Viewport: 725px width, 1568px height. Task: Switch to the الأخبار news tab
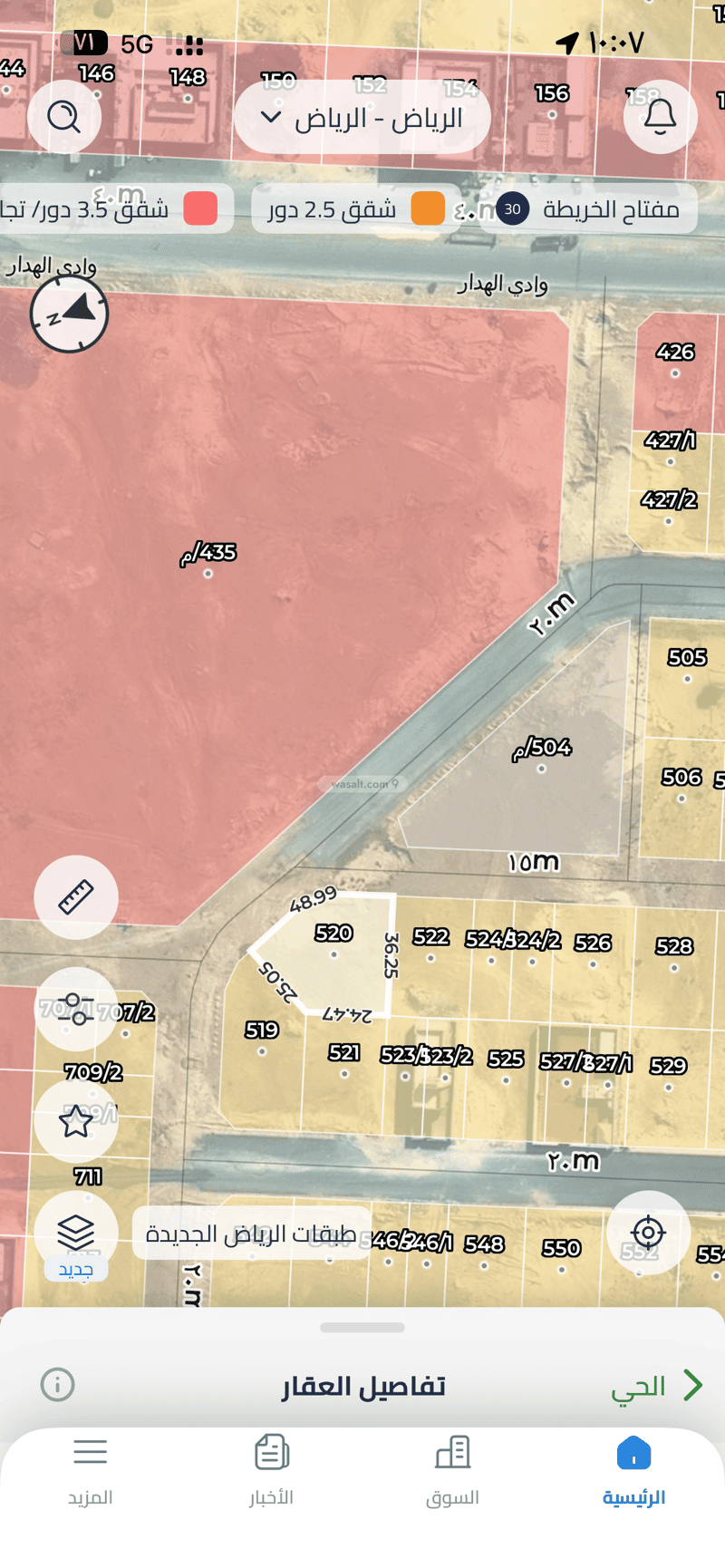pyautogui.click(x=271, y=1470)
